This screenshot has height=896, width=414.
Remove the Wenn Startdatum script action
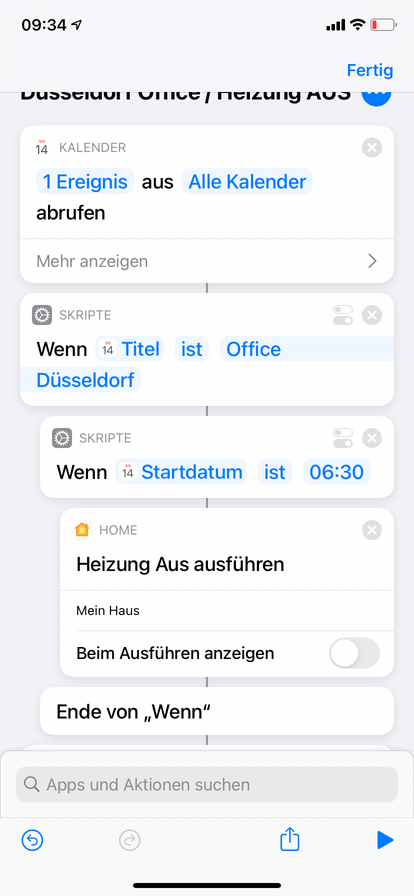(372, 438)
